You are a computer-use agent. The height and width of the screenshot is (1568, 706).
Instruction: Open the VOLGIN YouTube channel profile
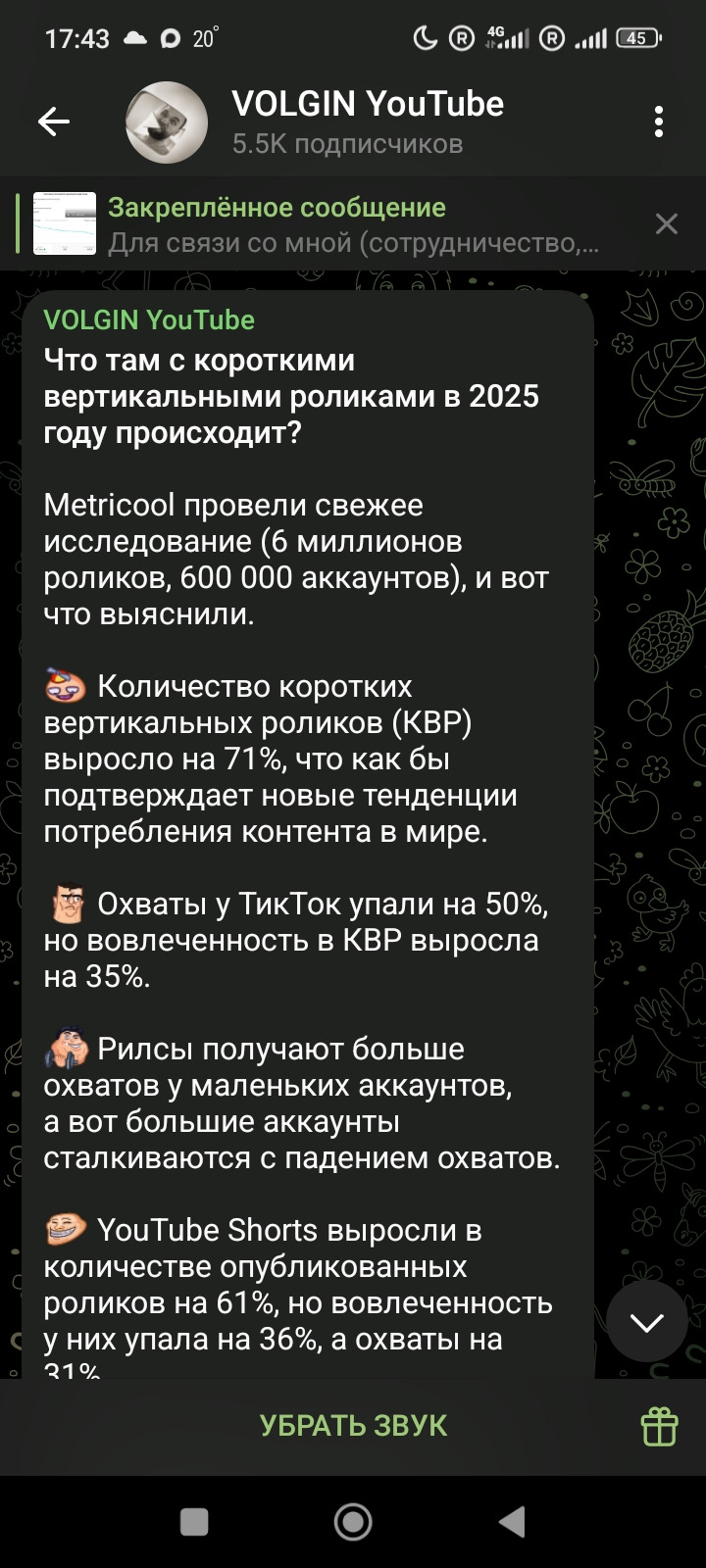click(367, 122)
